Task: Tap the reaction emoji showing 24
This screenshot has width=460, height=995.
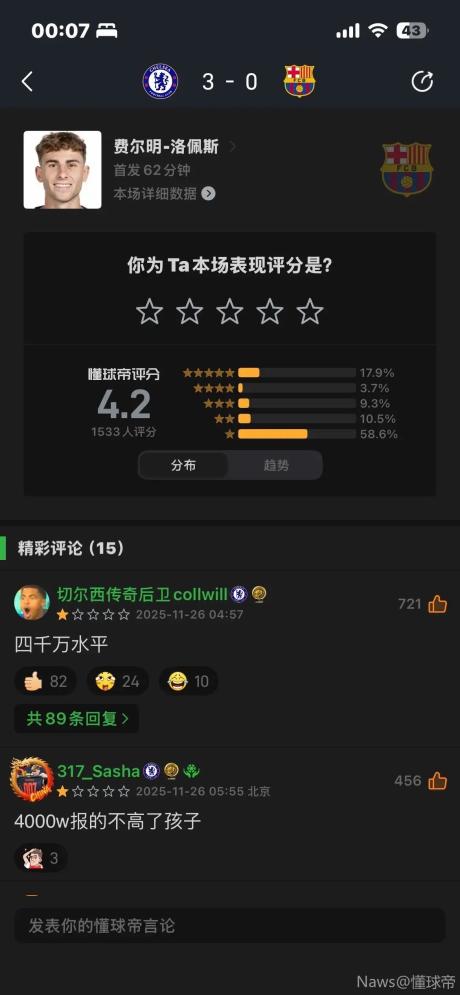Action: point(117,682)
